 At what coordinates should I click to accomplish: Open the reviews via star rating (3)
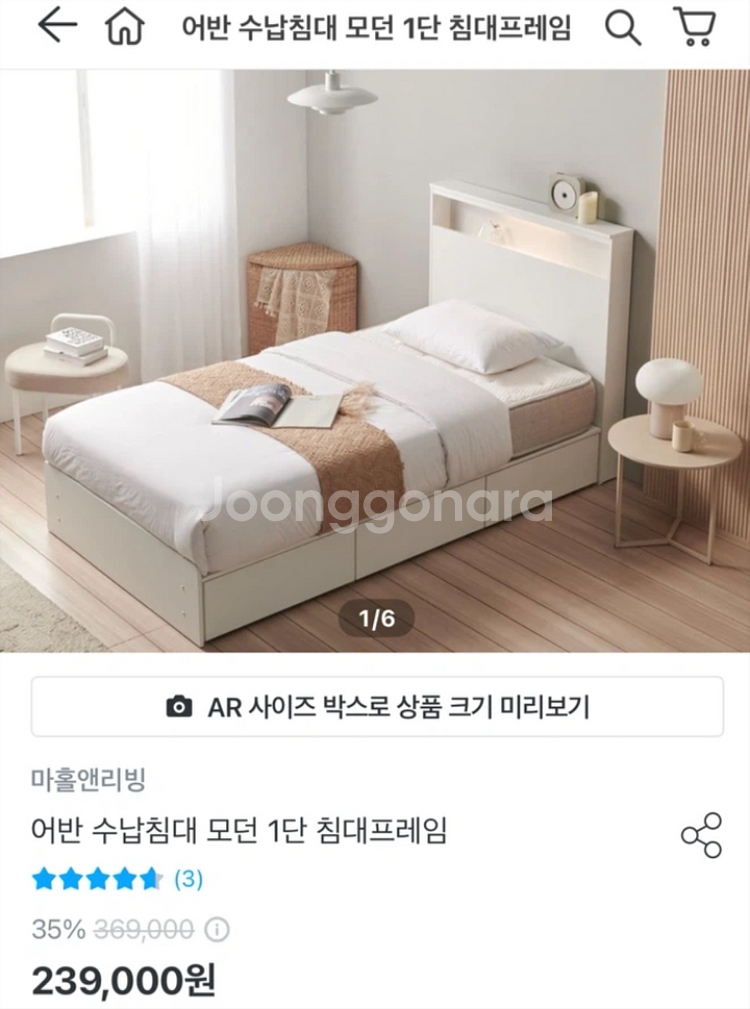[x=117, y=878]
